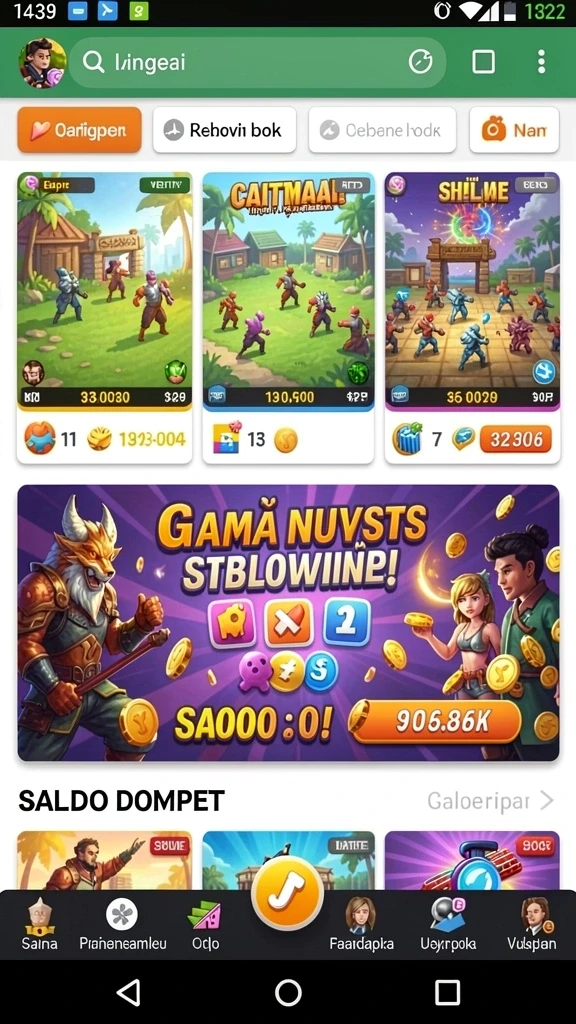576x1024 pixels.
Task: Open the profile avatar in the top bar
Action: pos(42,63)
